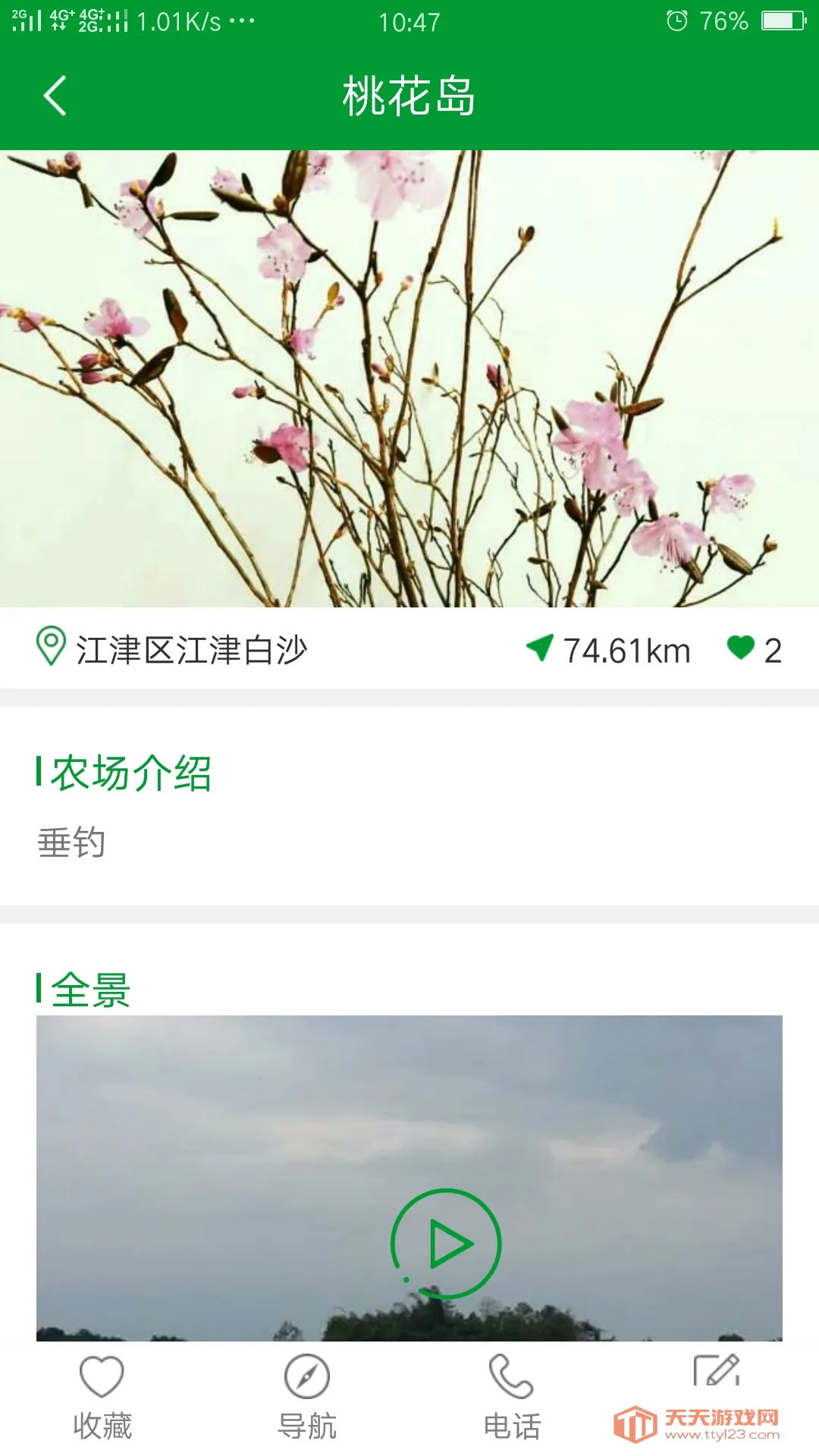Tap the distance label 74.61km
The height and width of the screenshot is (1456, 819).
(x=626, y=650)
